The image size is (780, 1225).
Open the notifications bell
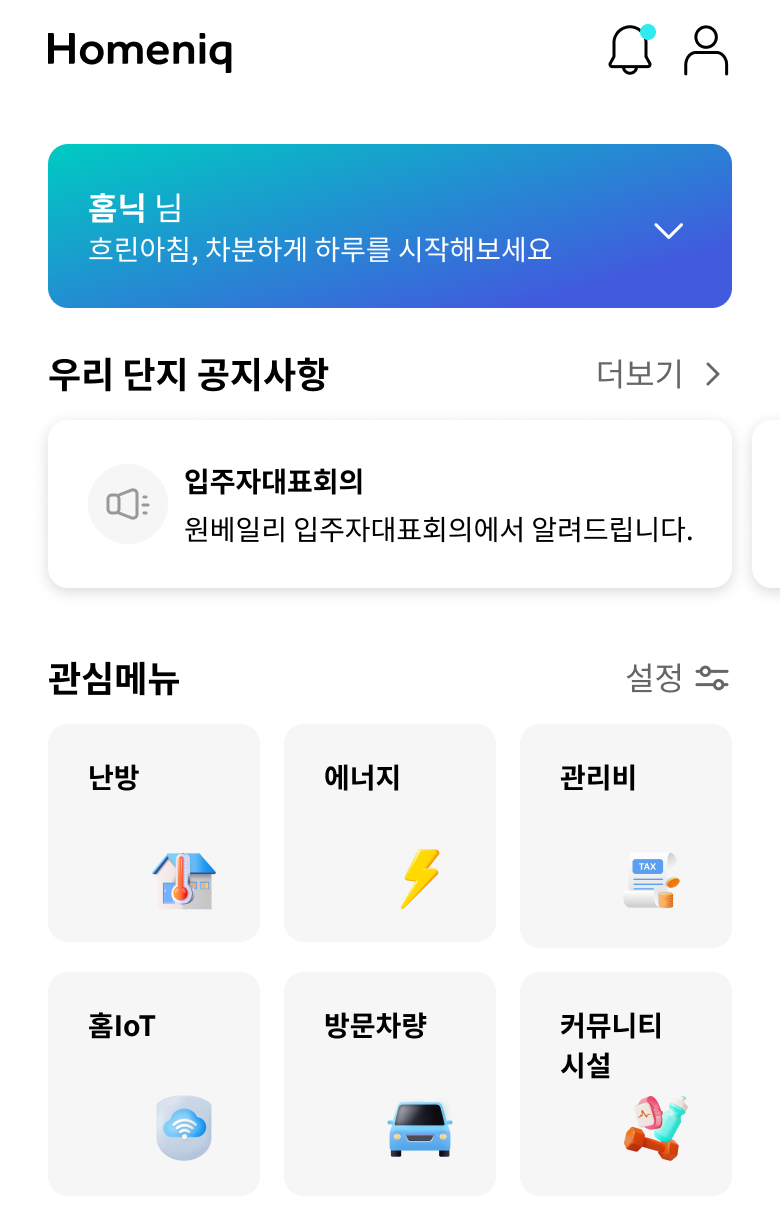coord(630,50)
